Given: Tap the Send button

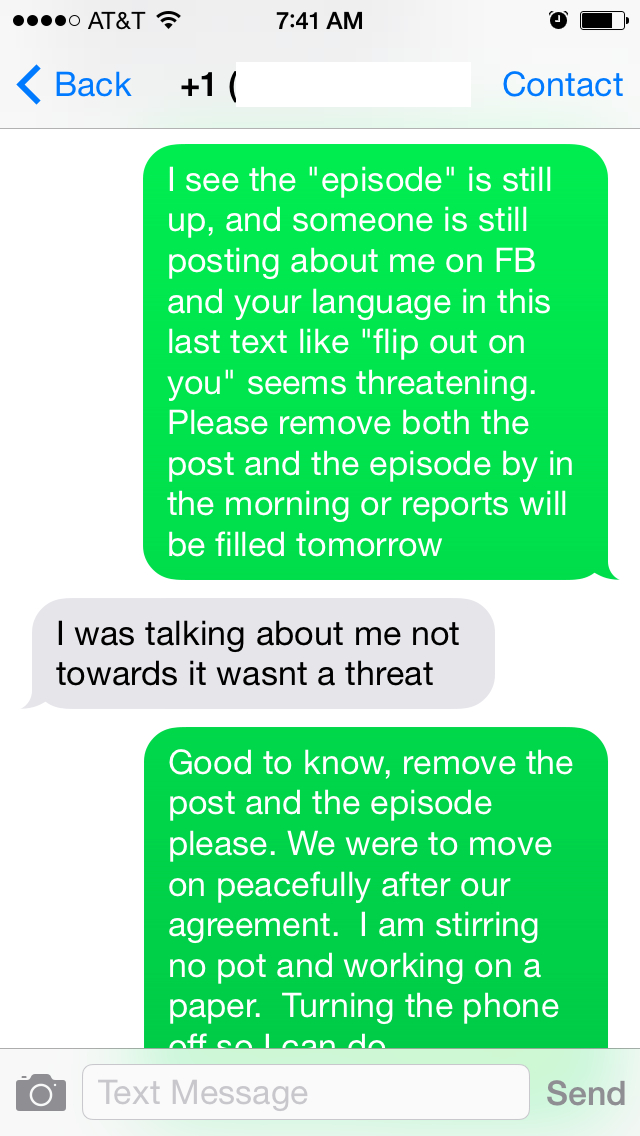Looking at the screenshot, I should (x=585, y=1092).
